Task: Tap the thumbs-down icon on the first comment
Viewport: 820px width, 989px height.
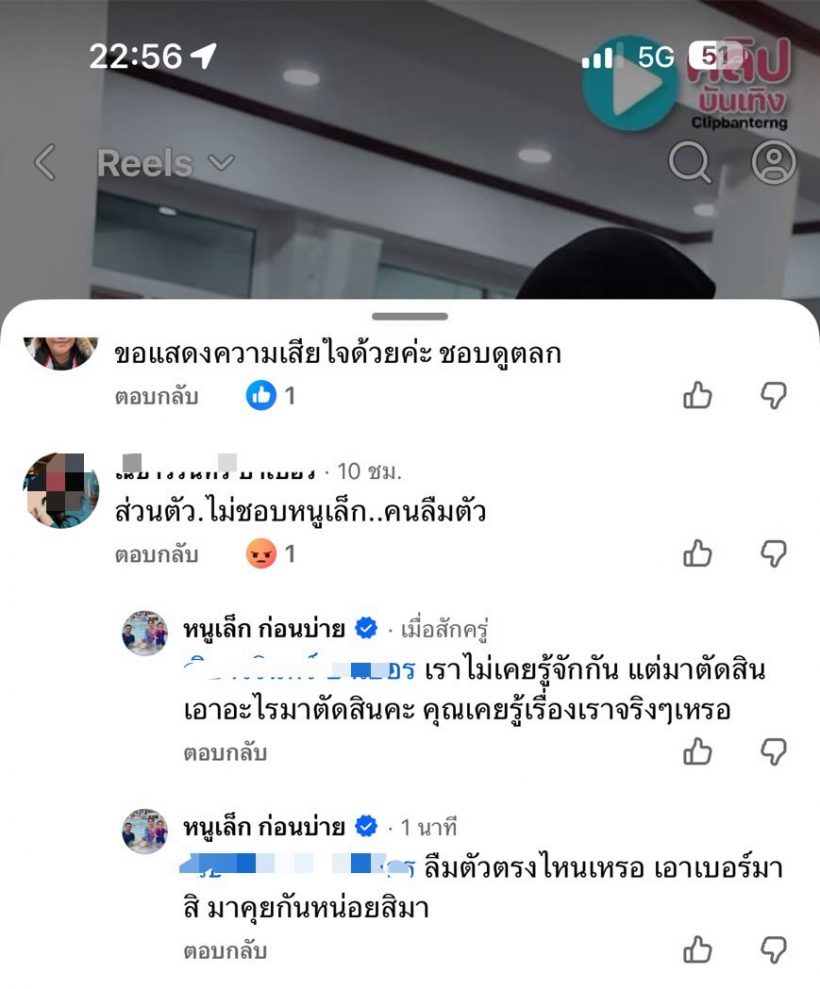Action: pos(771,396)
